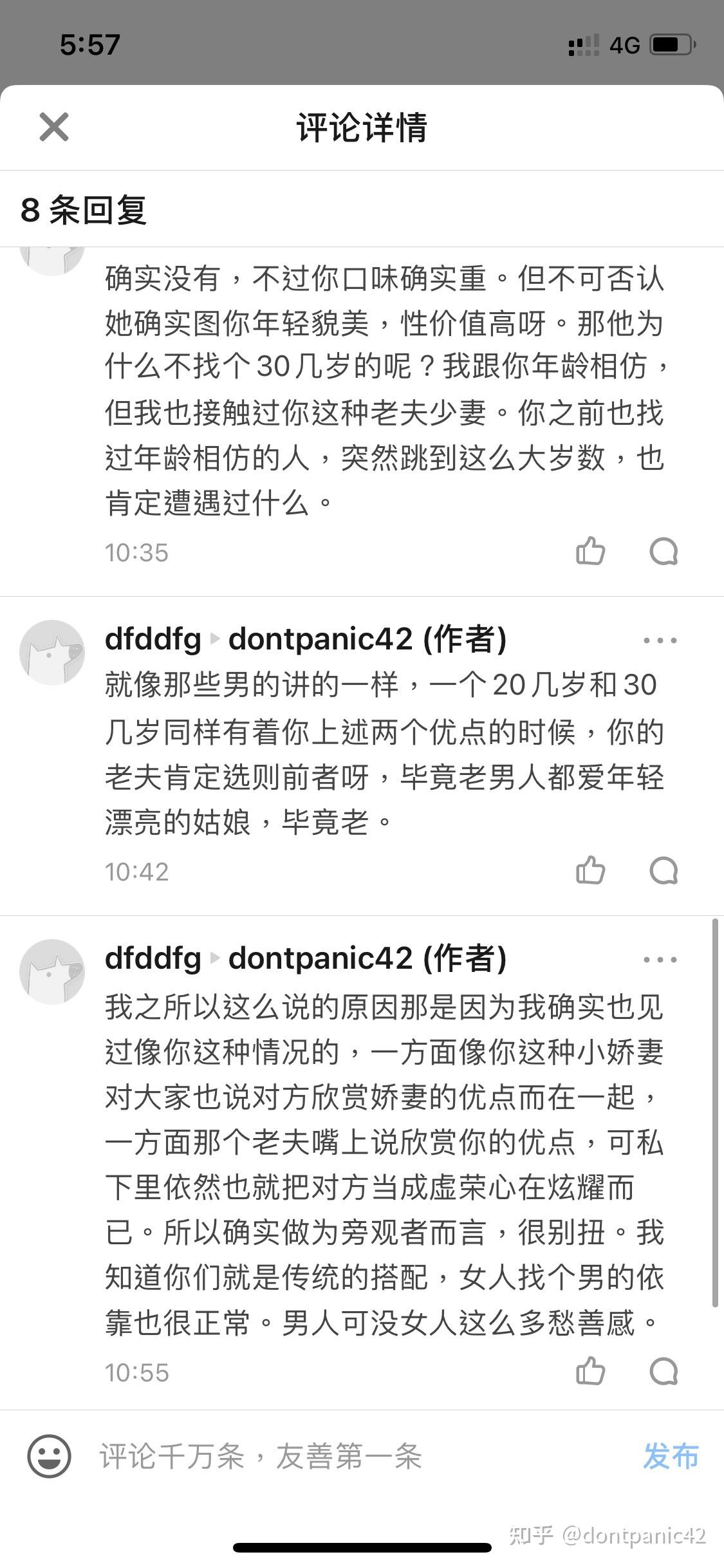The image size is (724, 1568).
Task: Open the emoji picker
Action: click(x=49, y=1456)
